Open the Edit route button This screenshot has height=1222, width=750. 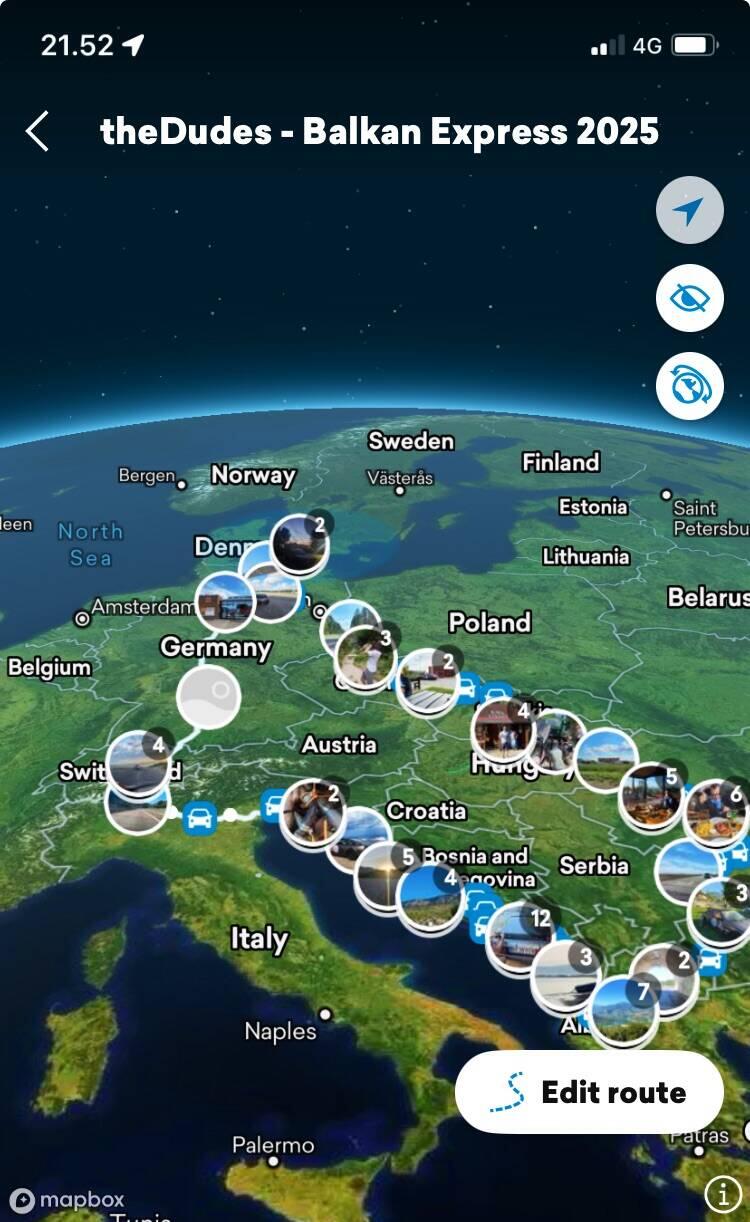tap(589, 1092)
